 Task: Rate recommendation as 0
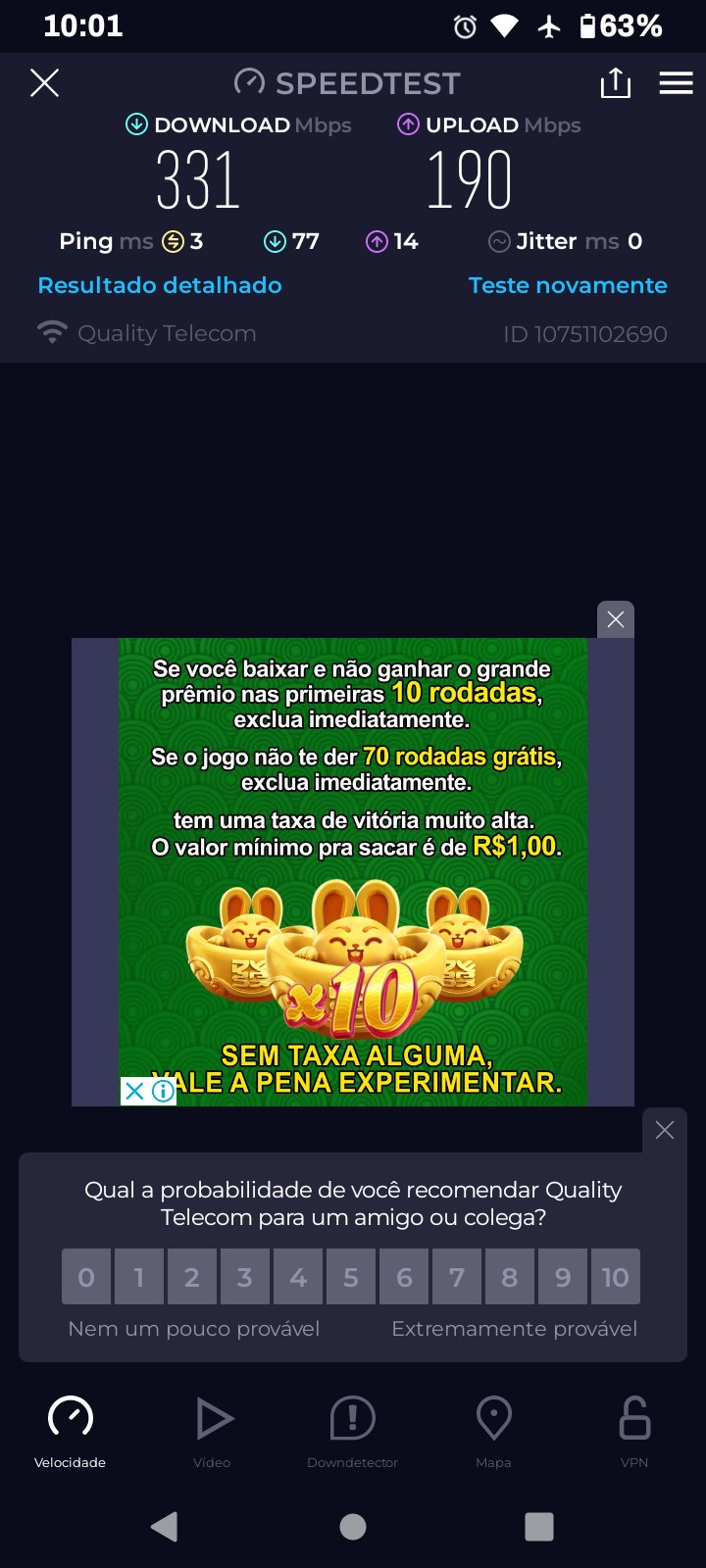point(86,1277)
